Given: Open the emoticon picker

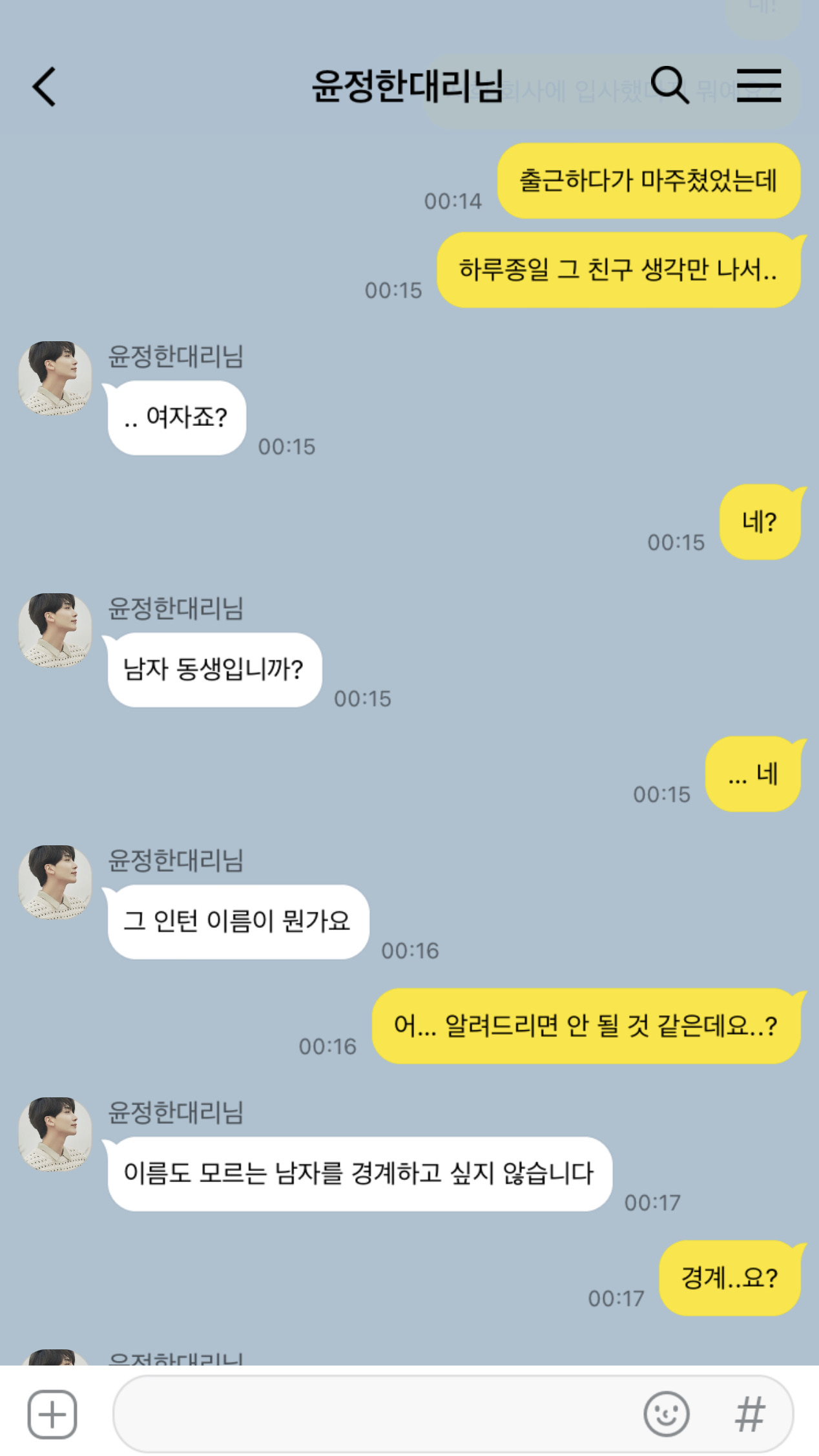Looking at the screenshot, I should [666, 1414].
